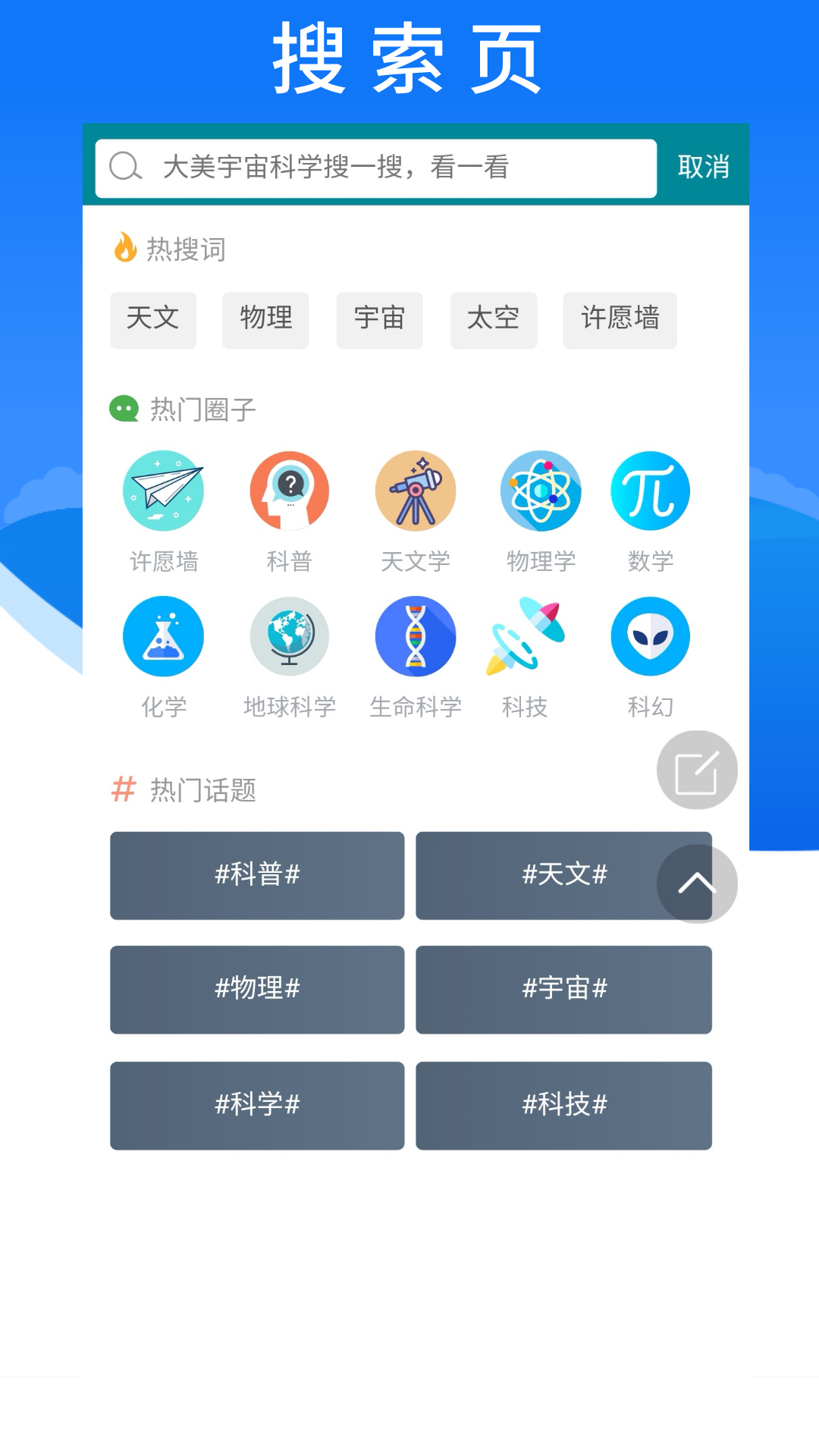Click the 取消 cancel button
This screenshot has height=1456, width=819.
[704, 166]
